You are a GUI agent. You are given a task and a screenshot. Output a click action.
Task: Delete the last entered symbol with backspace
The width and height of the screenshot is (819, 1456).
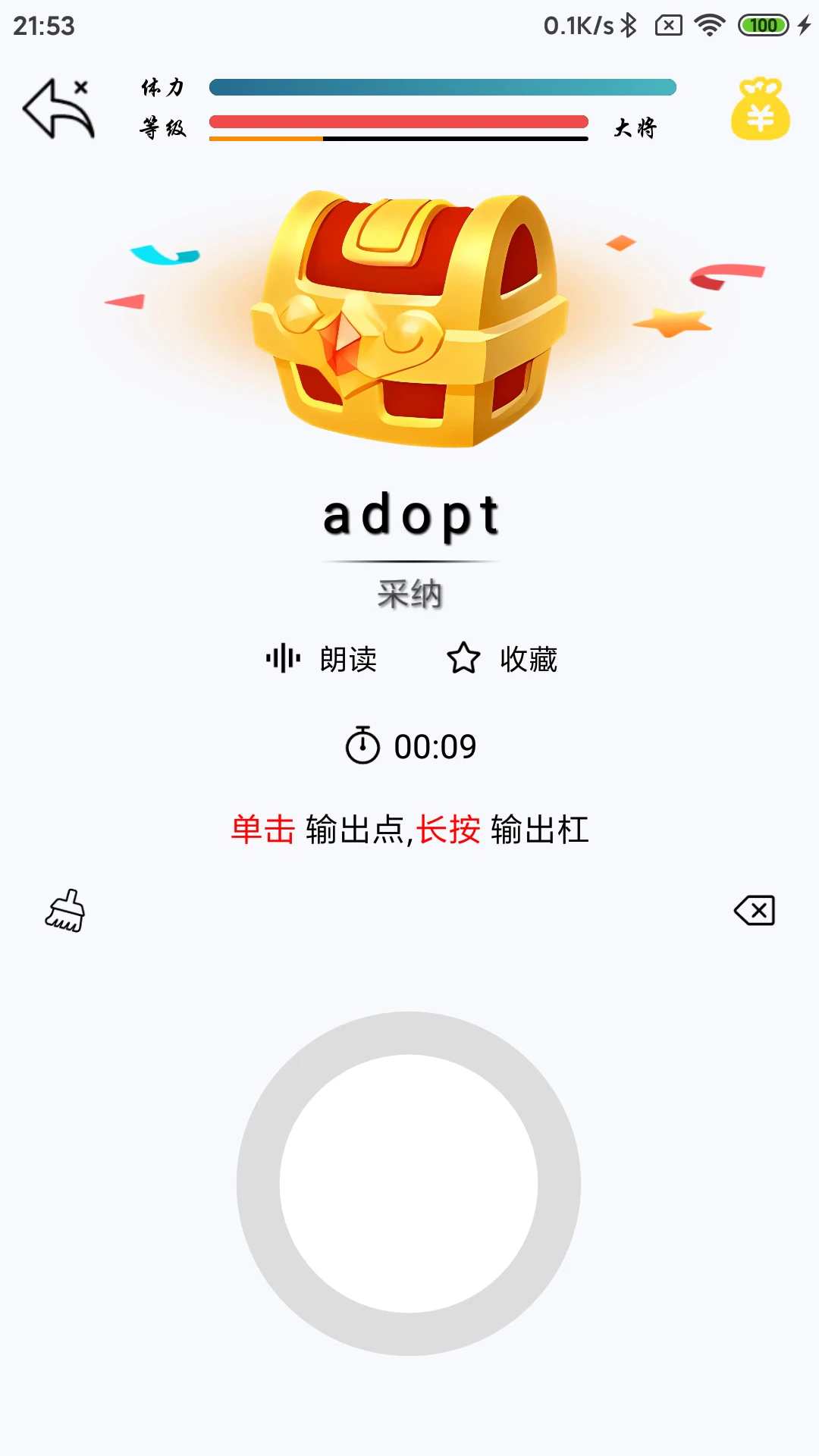point(754,910)
